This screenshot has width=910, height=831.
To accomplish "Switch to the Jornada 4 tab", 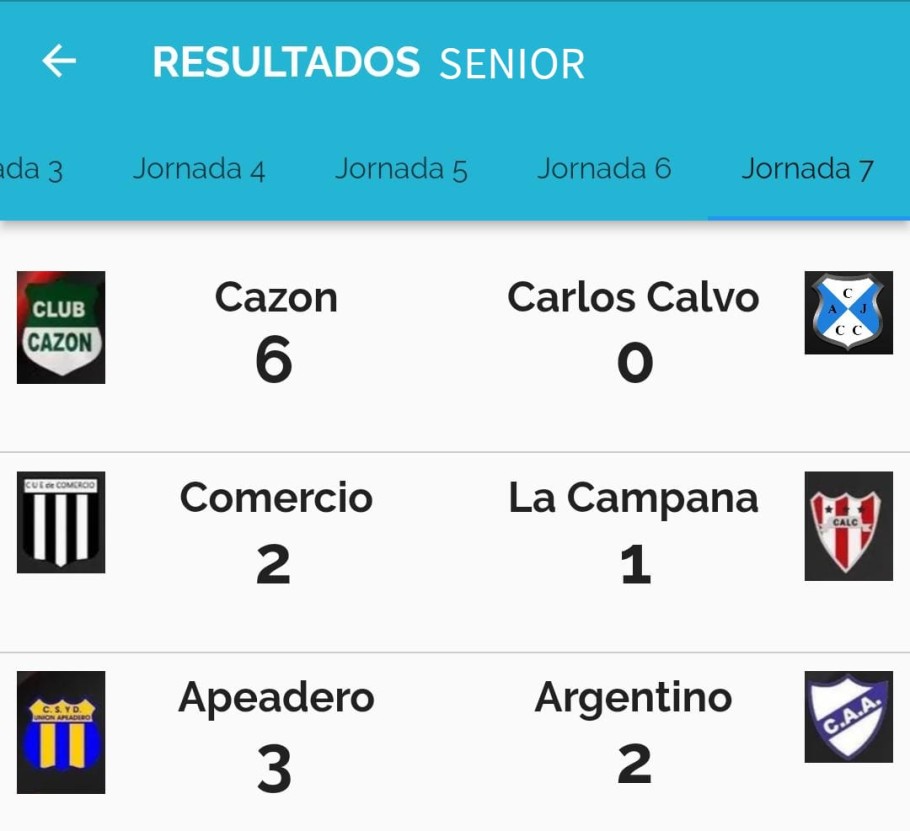I will pyautogui.click(x=199, y=169).
